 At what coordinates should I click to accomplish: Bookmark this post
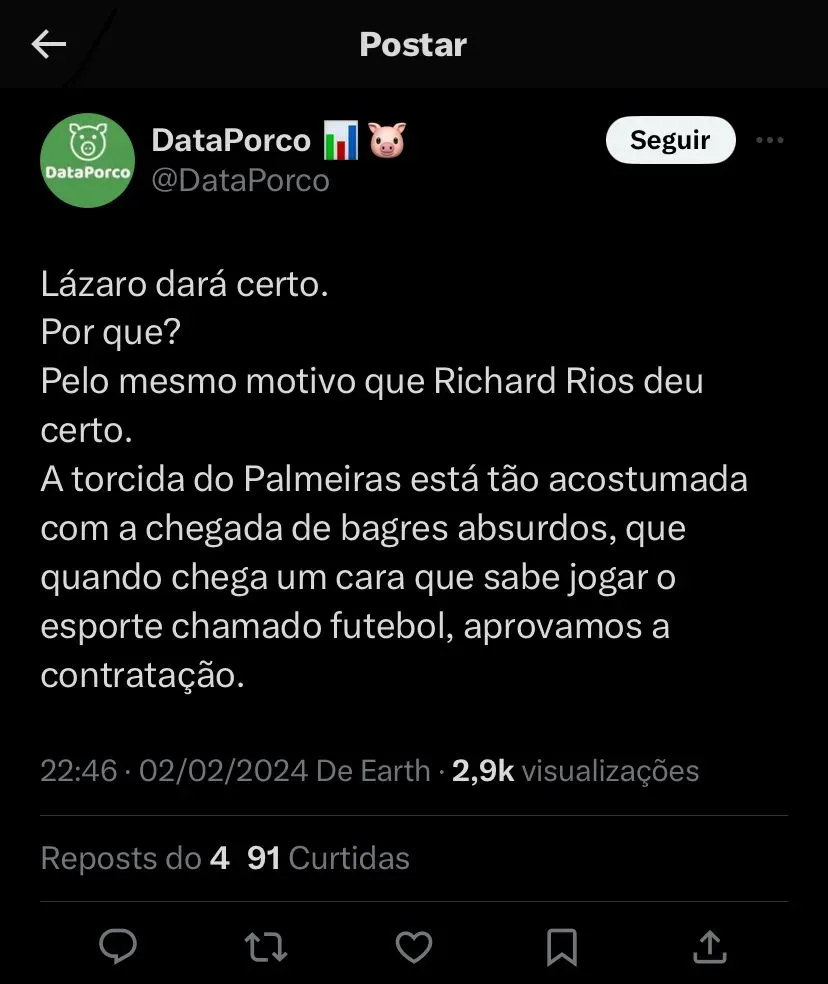tap(562, 945)
